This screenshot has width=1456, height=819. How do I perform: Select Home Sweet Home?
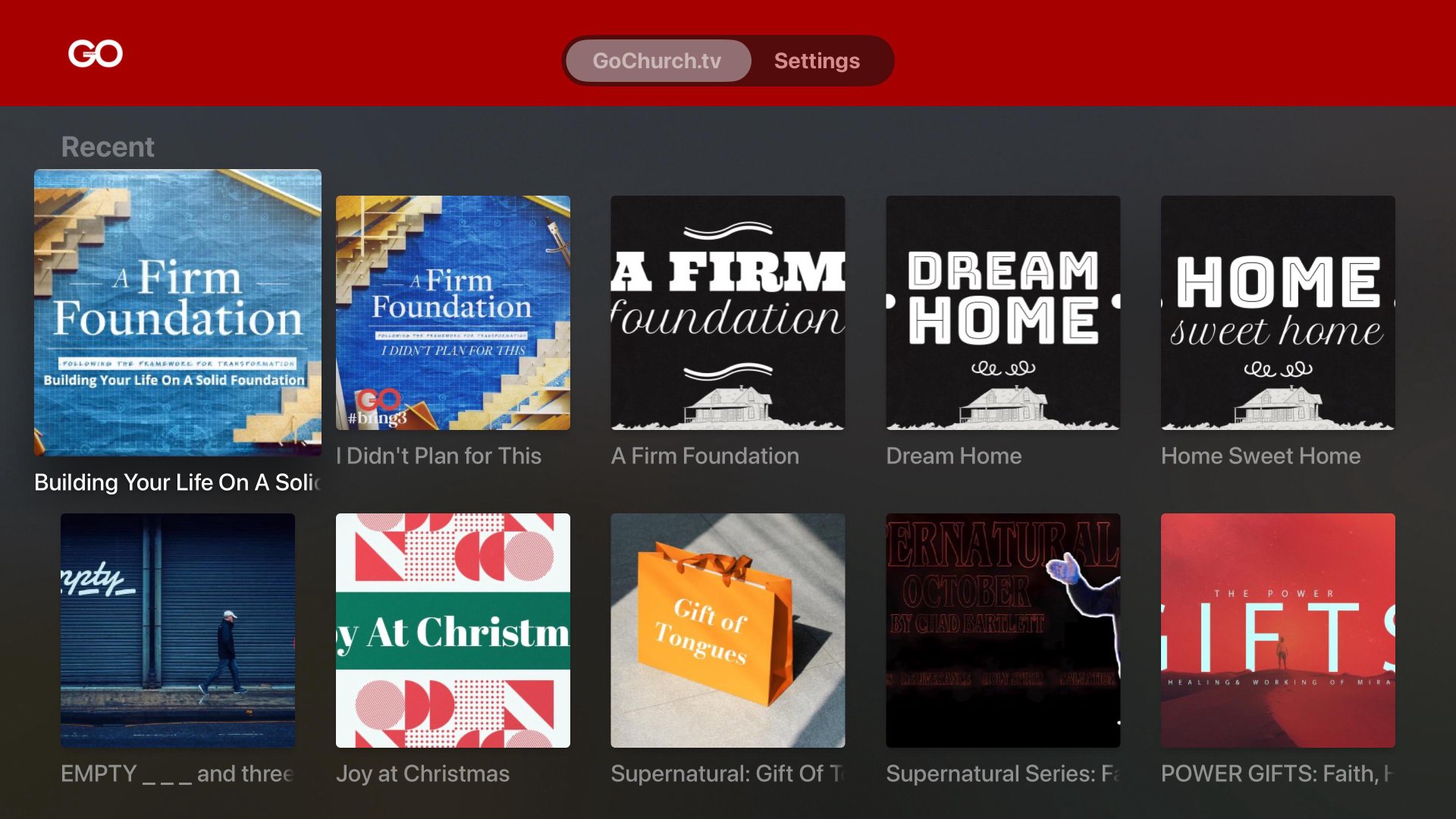coord(1278,312)
